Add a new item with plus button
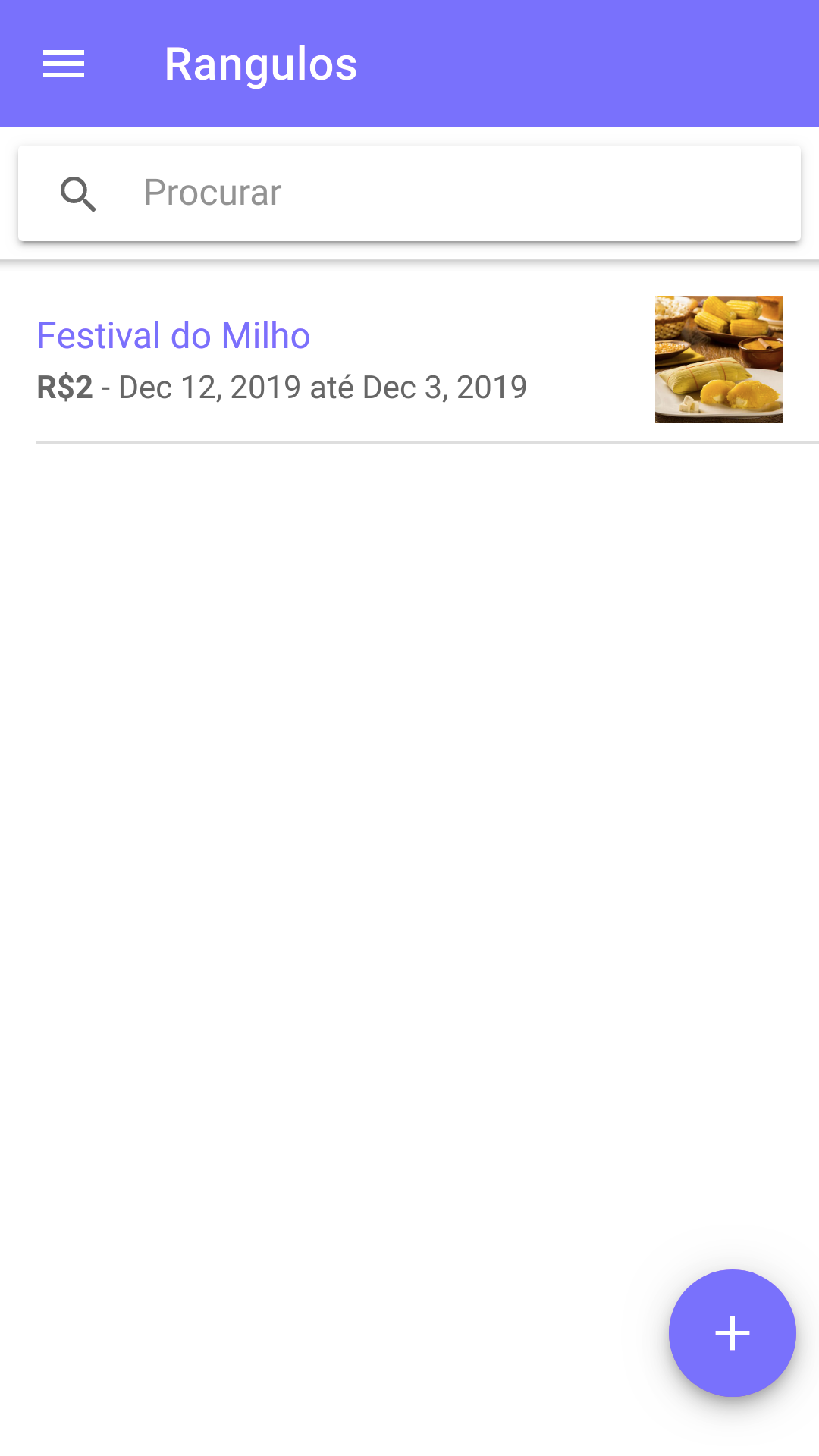 pyautogui.click(x=732, y=1332)
